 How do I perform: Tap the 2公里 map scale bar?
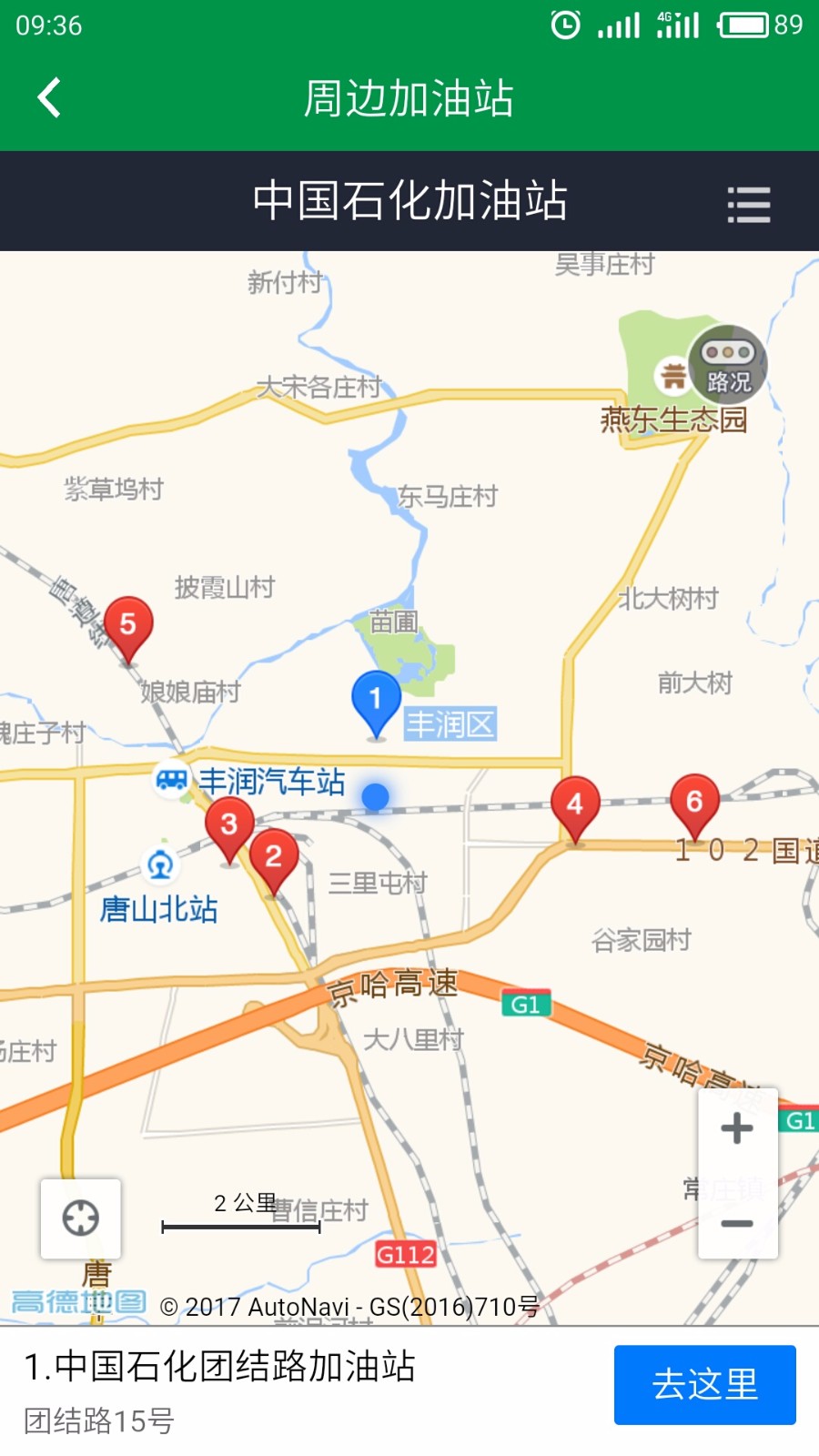tap(241, 1212)
